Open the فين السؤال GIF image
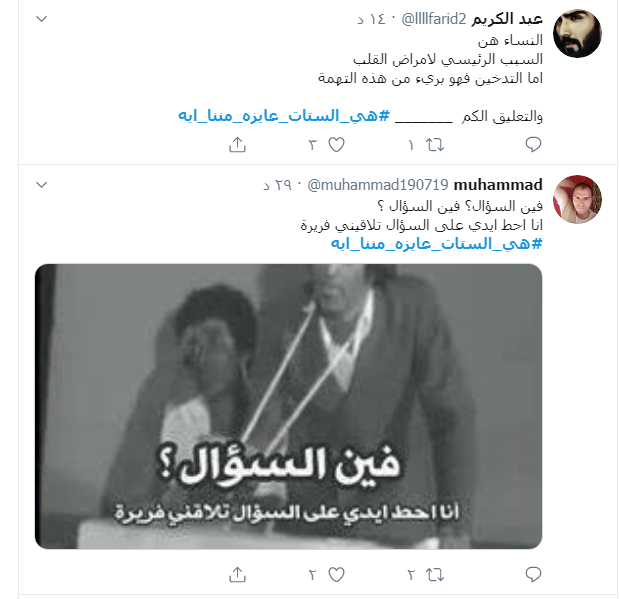Viewport: 619px width, 599px height. pyautogui.click(x=289, y=406)
